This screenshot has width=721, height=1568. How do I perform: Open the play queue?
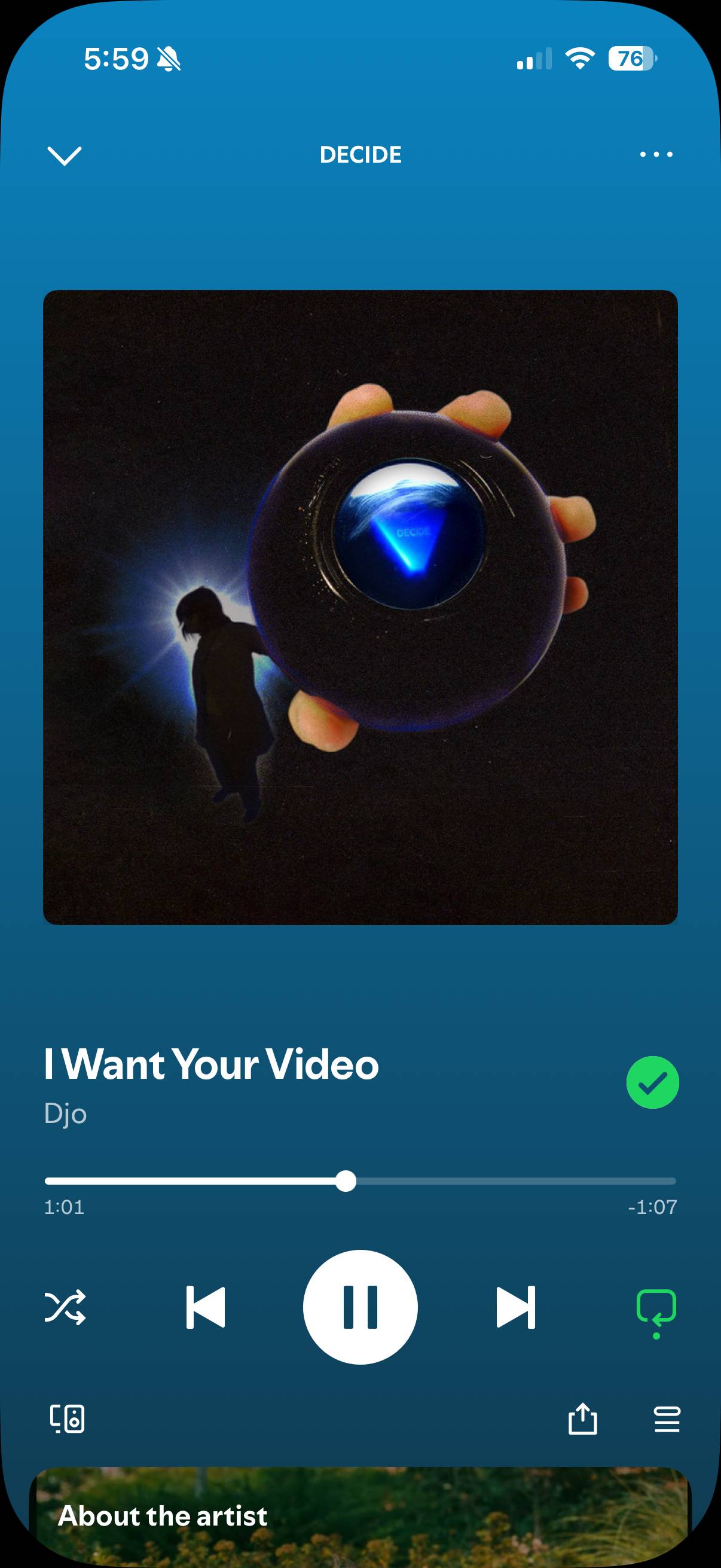click(667, 1420)
